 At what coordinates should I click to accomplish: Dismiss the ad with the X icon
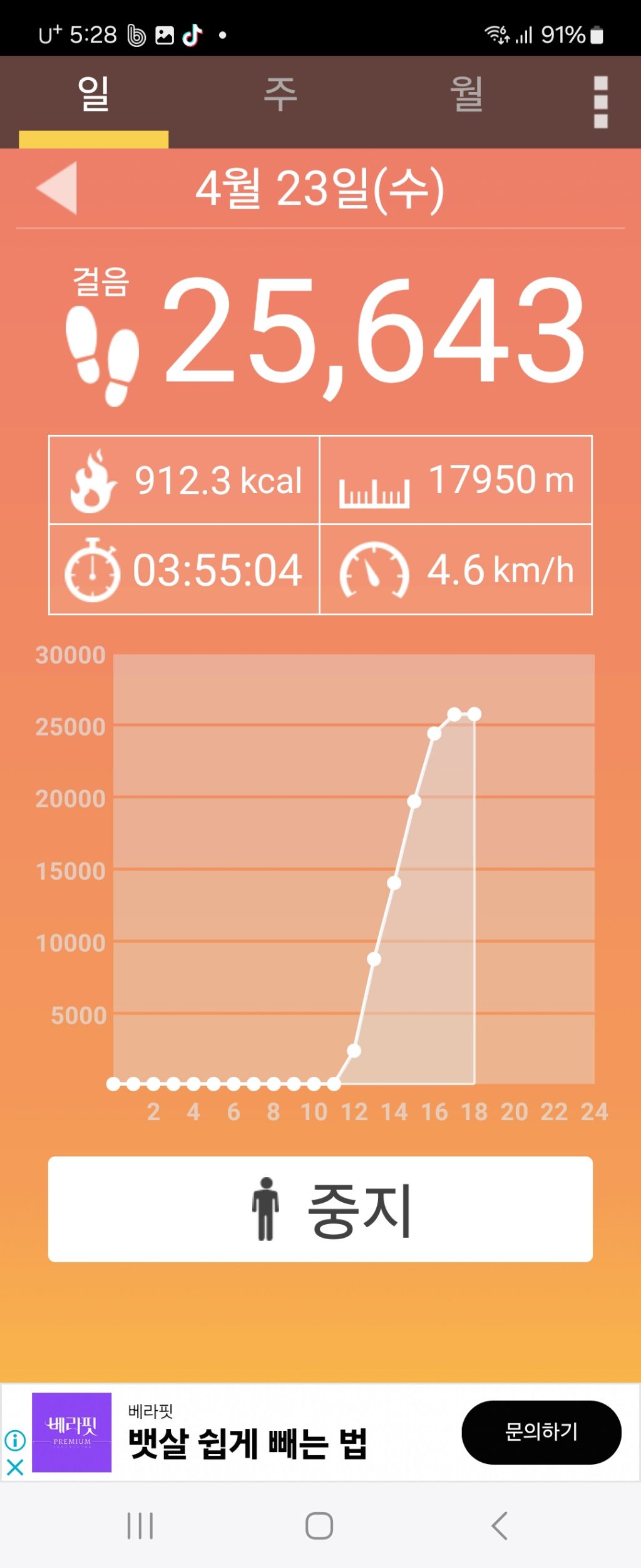click(x=15, y=1467)
